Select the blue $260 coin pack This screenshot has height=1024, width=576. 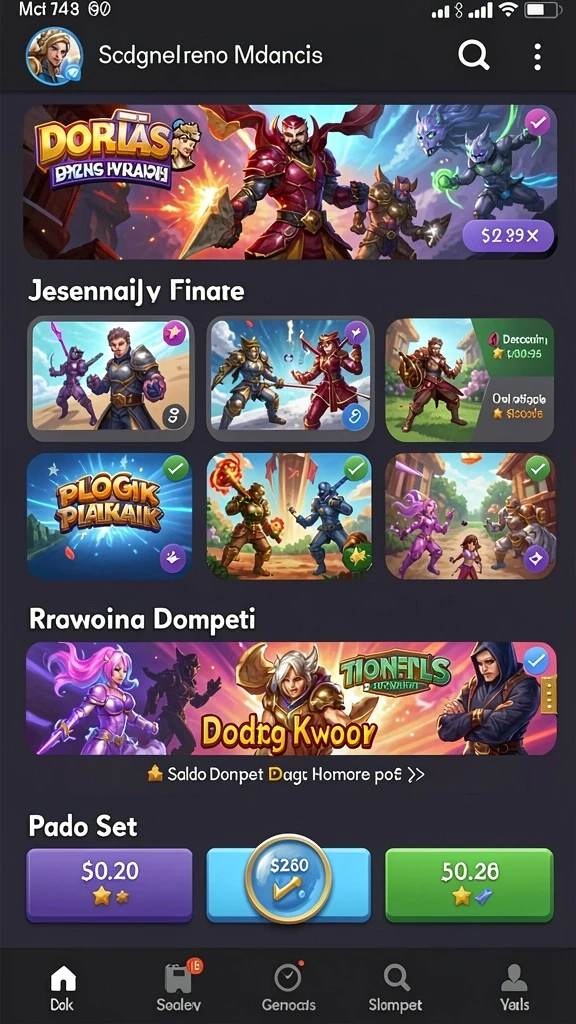tap(288, 885)
